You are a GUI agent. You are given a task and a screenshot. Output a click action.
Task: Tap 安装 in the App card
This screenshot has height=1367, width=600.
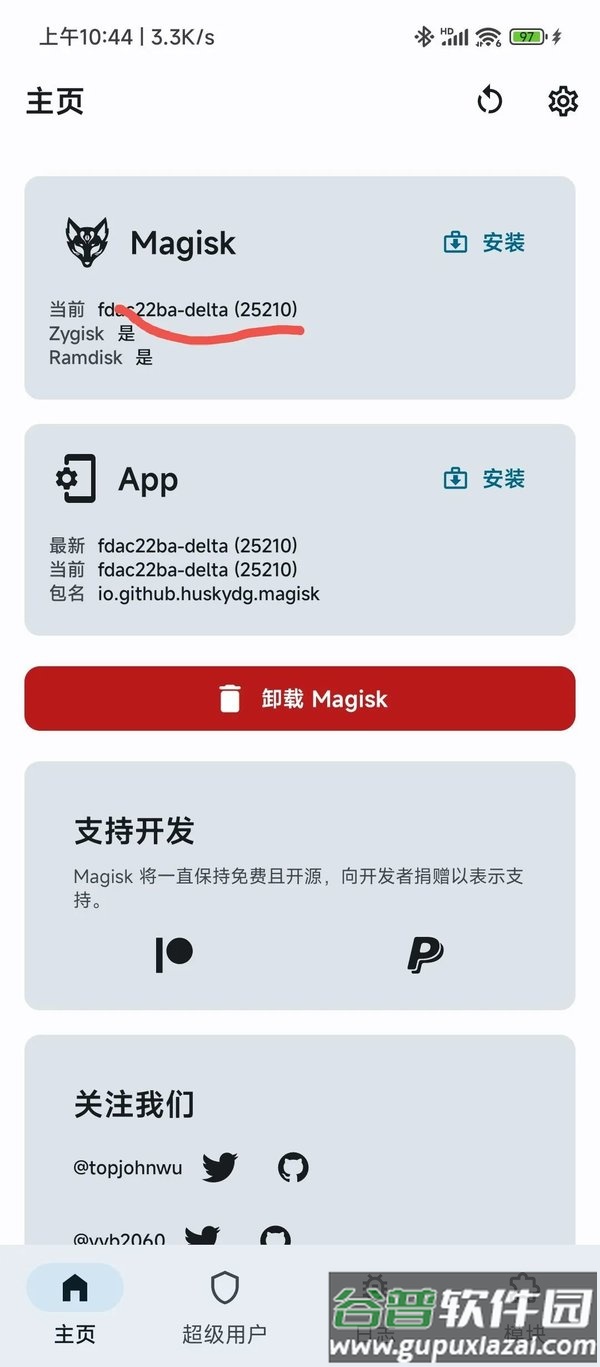click(x=485, y=479)
